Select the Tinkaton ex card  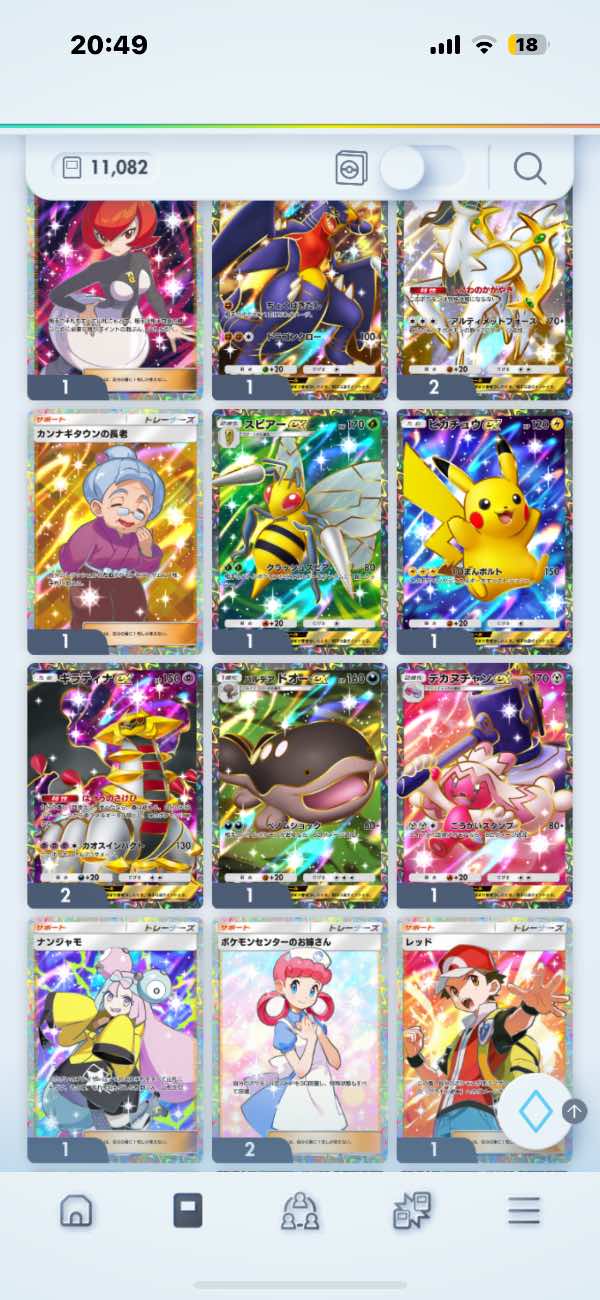pyautogui.click(x=485, y=785)
